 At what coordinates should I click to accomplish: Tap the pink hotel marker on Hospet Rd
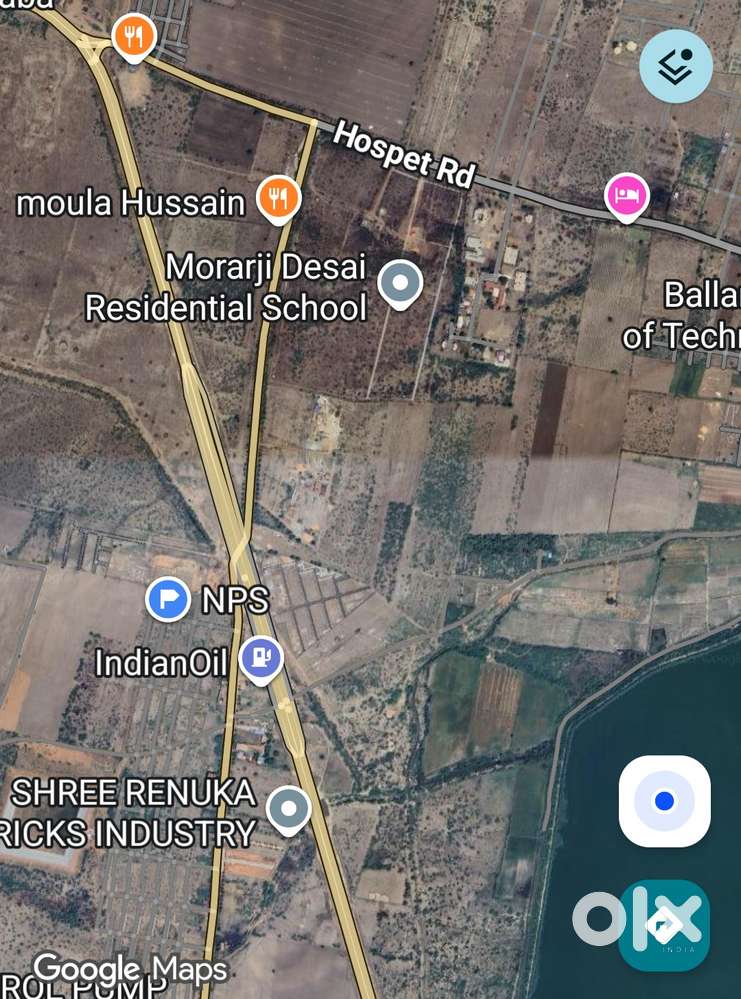pyautogui.click(x=626, y=194)
